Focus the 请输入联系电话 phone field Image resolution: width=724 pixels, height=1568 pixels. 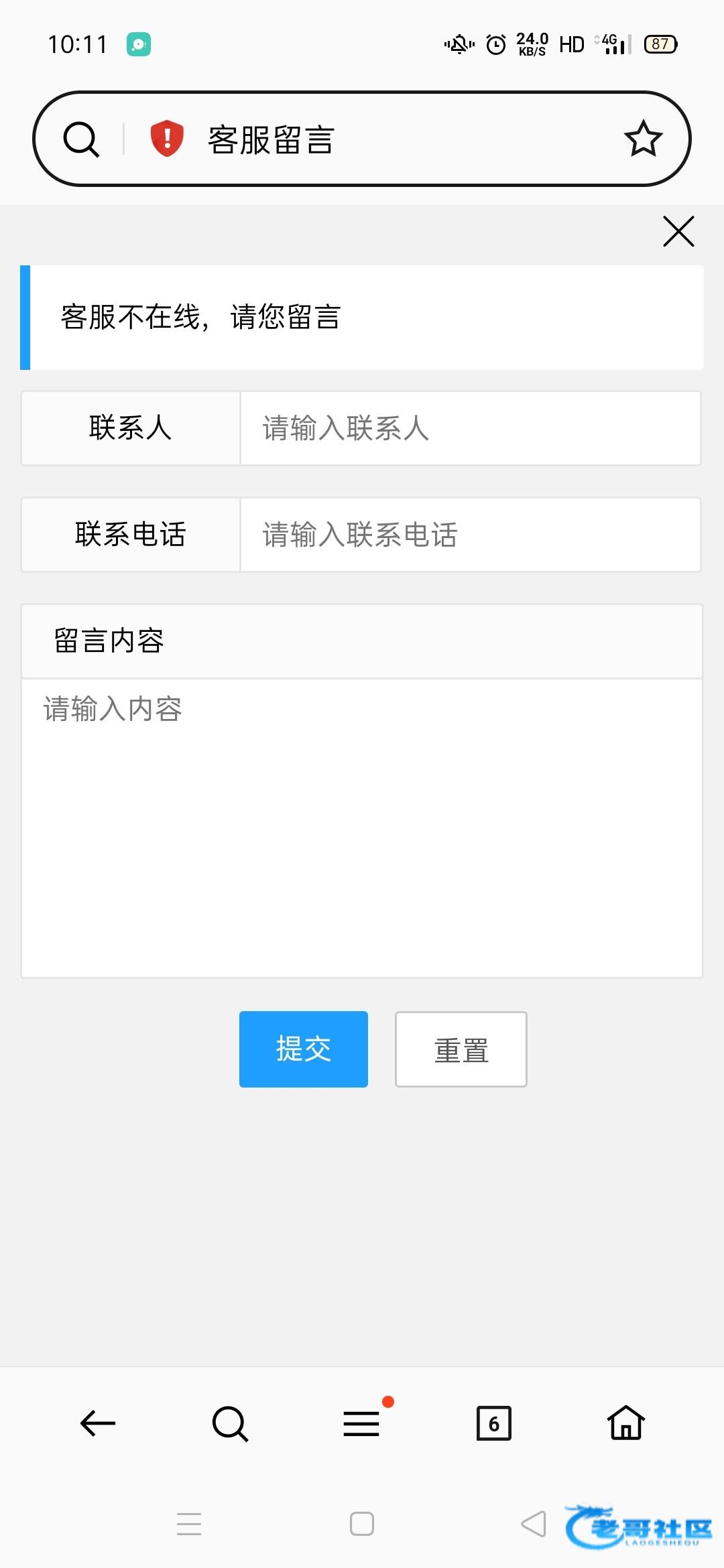tap(471, 535)
